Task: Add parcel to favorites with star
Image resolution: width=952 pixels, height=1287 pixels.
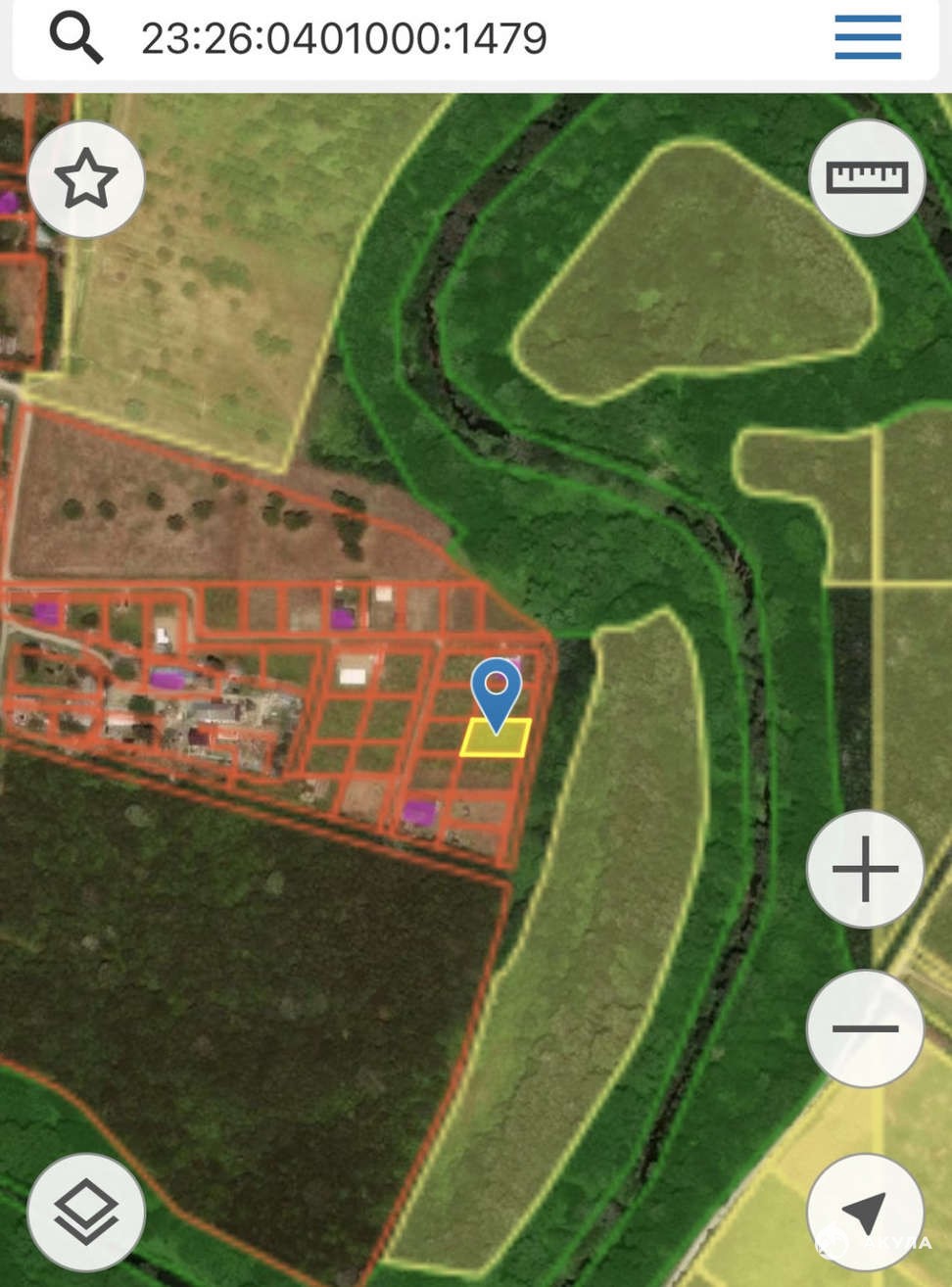Action: point(86,179)
